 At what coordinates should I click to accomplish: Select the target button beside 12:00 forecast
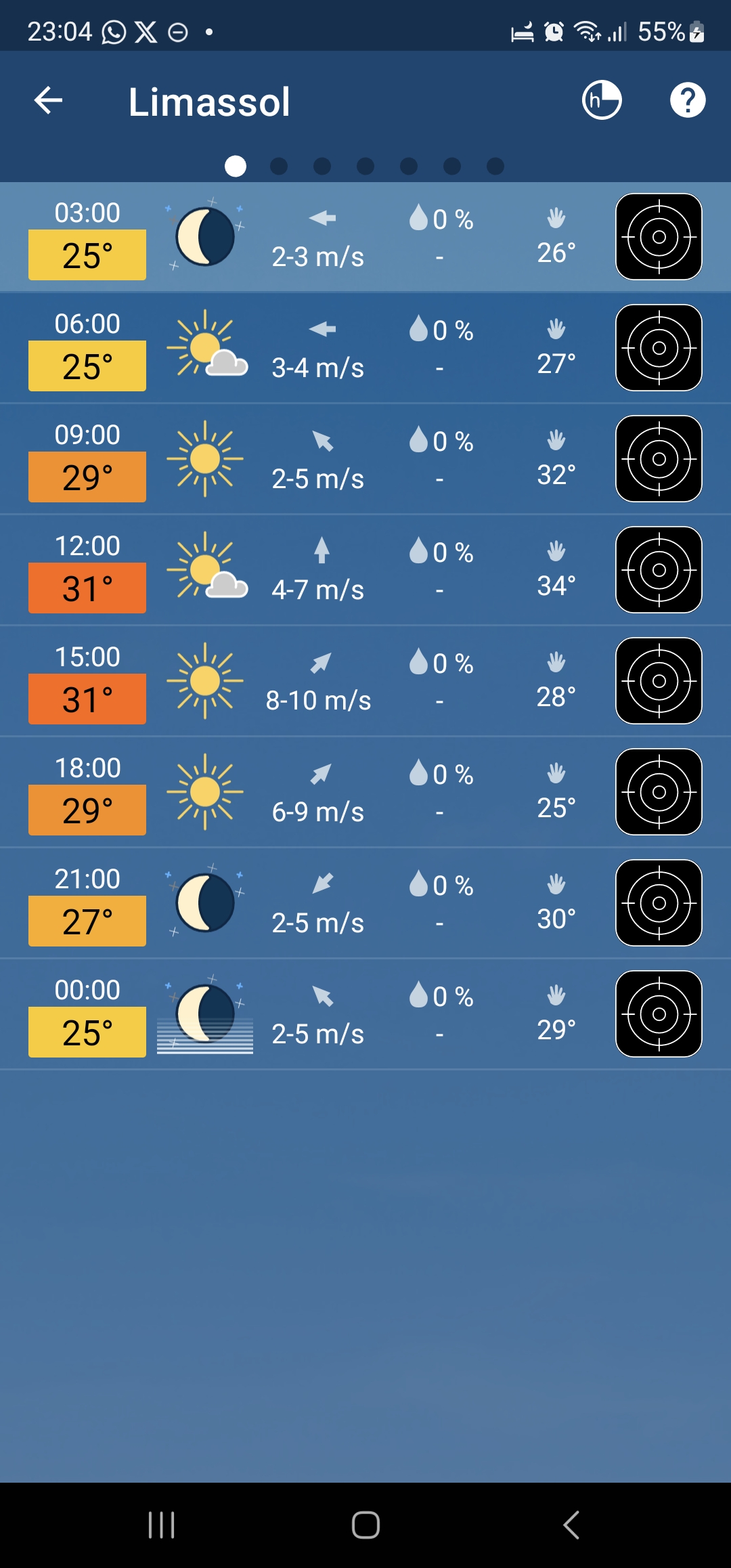tap(659, 570)
